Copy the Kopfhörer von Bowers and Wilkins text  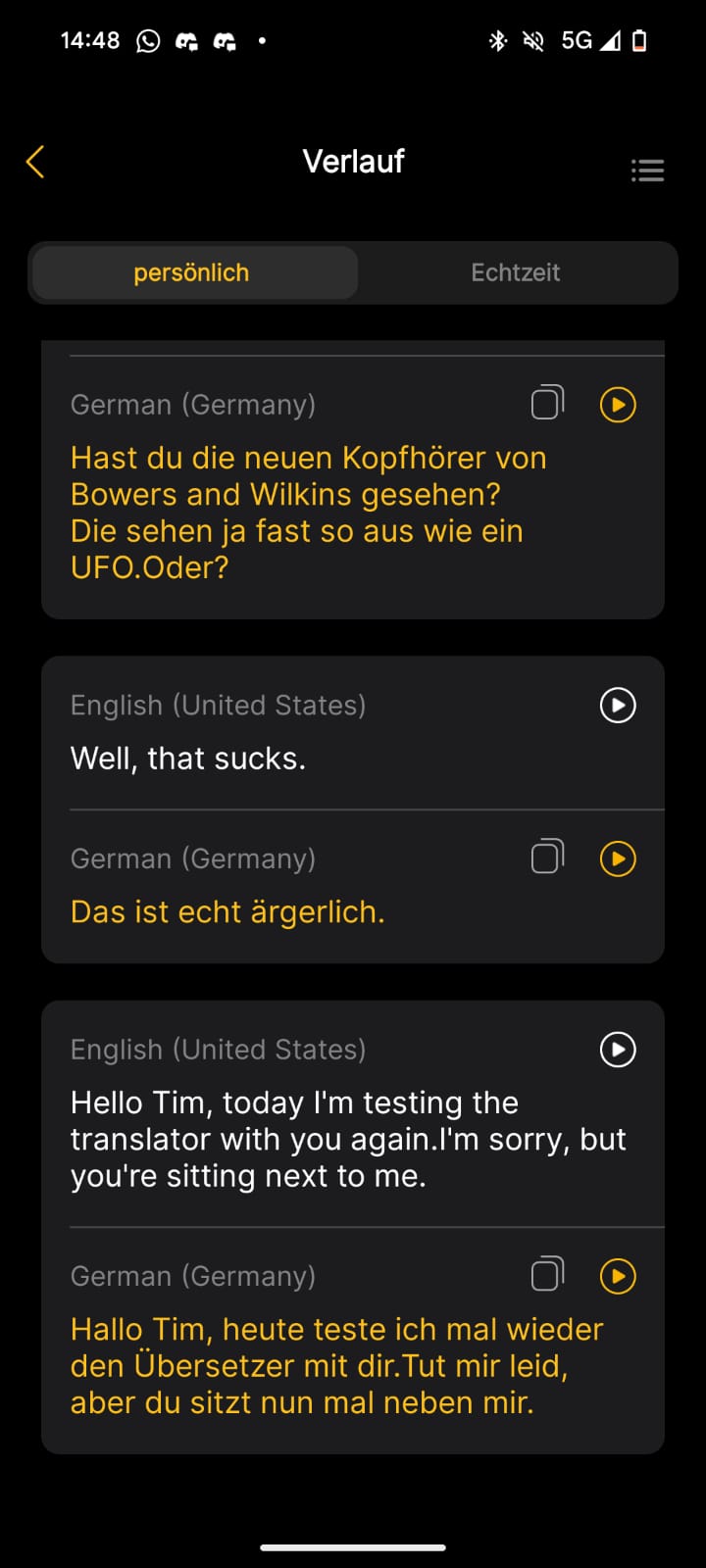(547, 403)
